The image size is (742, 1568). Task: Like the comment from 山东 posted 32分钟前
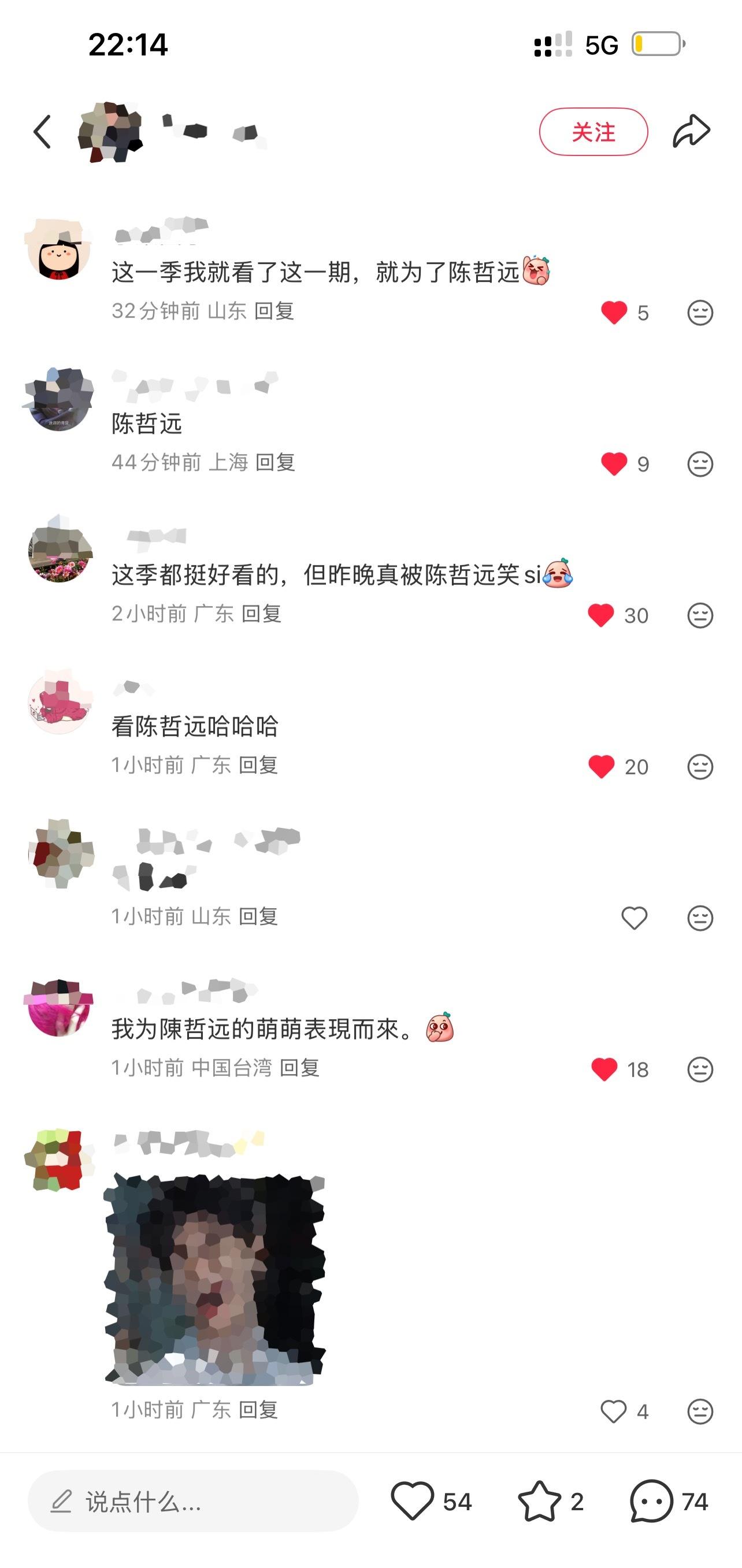pyautogui.click(x=614, y=312)
